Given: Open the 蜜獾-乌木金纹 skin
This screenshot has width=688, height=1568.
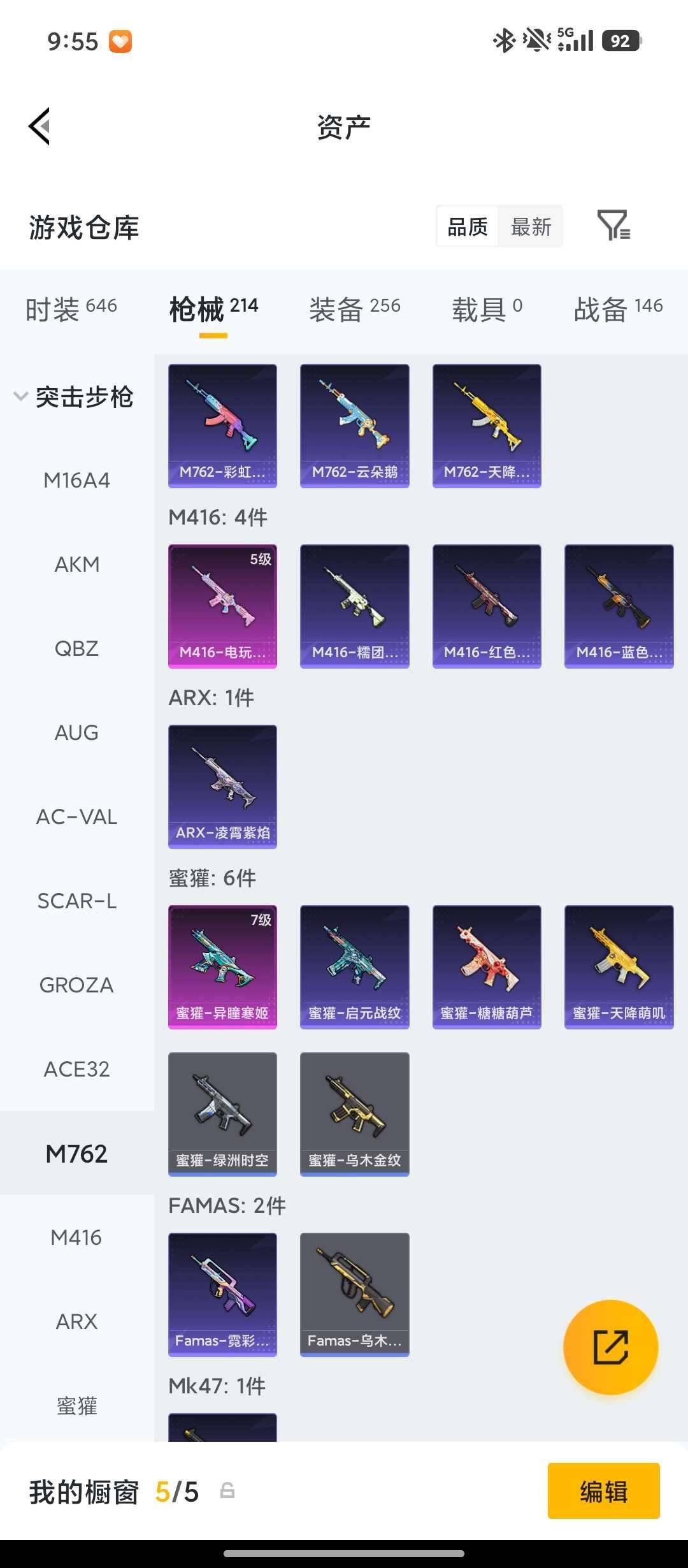Looking at the screenshot, I should [354, 1114].
